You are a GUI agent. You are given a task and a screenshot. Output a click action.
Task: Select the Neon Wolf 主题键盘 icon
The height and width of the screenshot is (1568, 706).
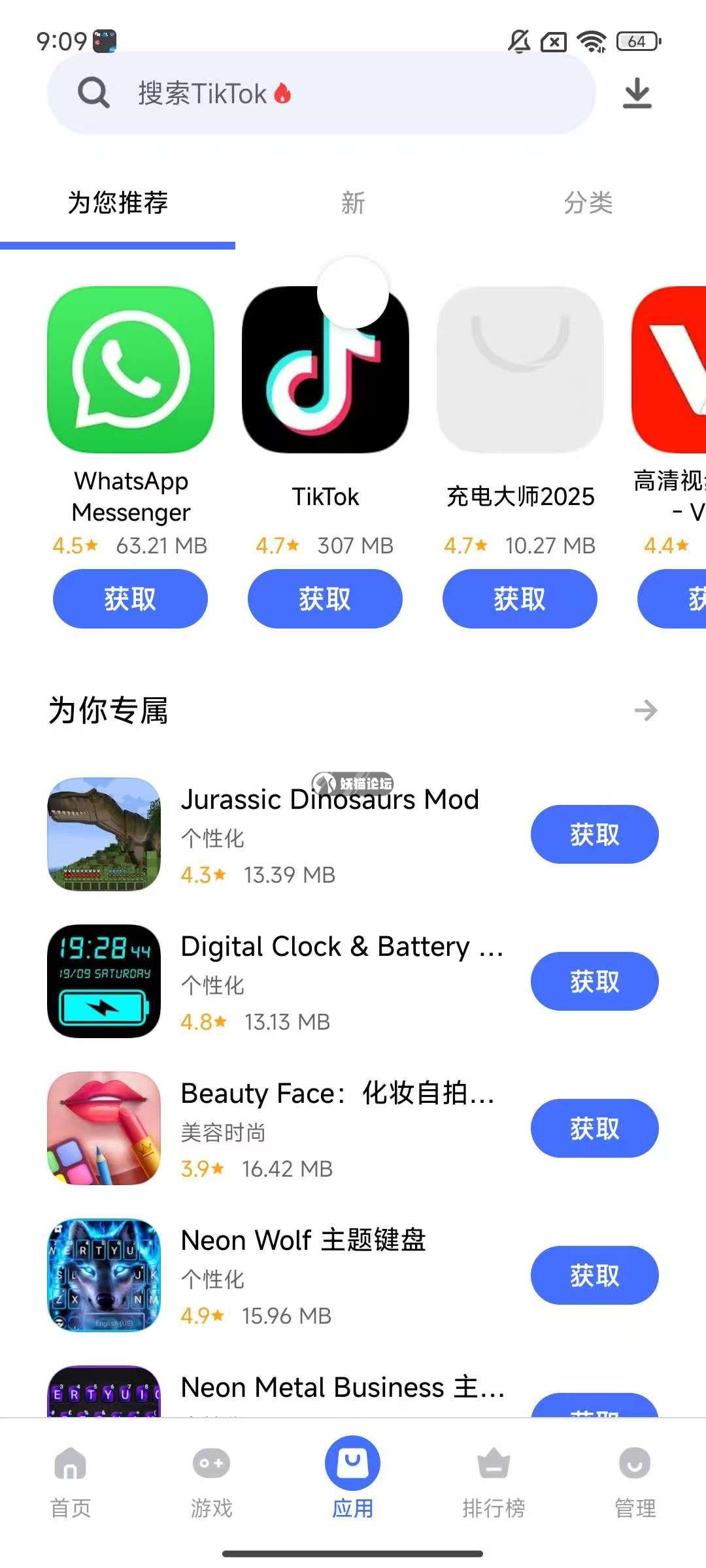point(103,1275)
